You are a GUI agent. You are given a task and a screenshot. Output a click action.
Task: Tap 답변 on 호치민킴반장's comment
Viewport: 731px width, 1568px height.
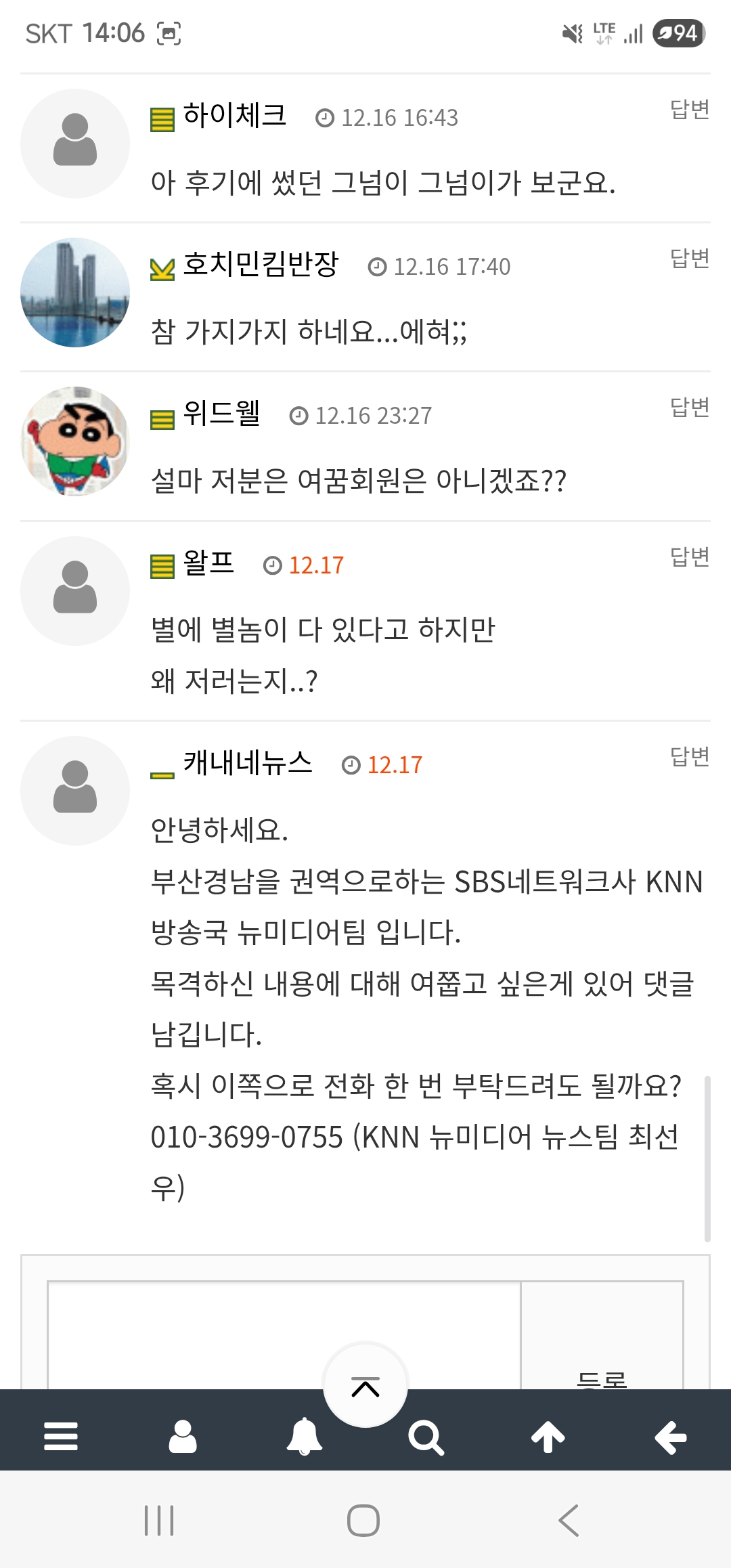click(x=689, y=258)
